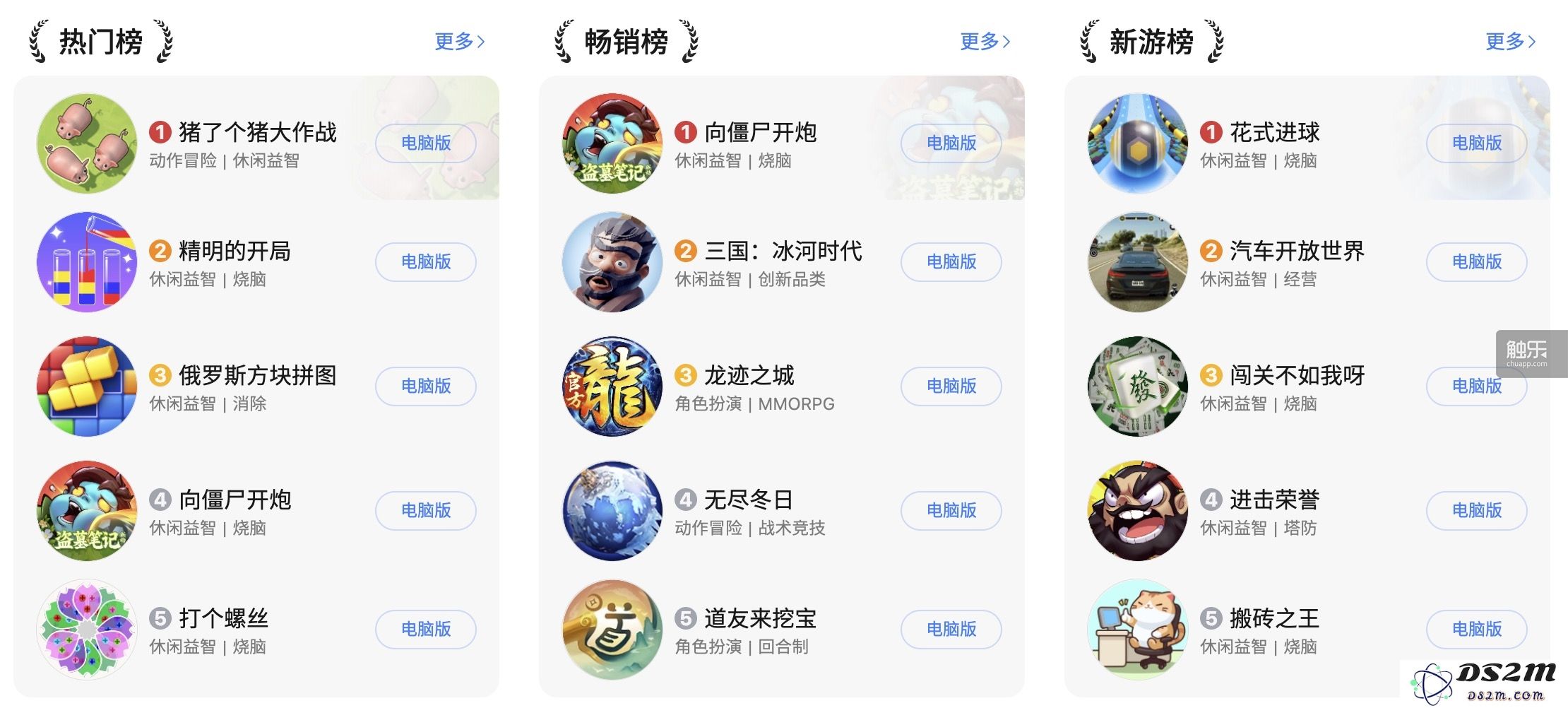The image size is (1568, 708).
Task: Tap 电脑版 for 无尽冬日
Action: point(951,511)
